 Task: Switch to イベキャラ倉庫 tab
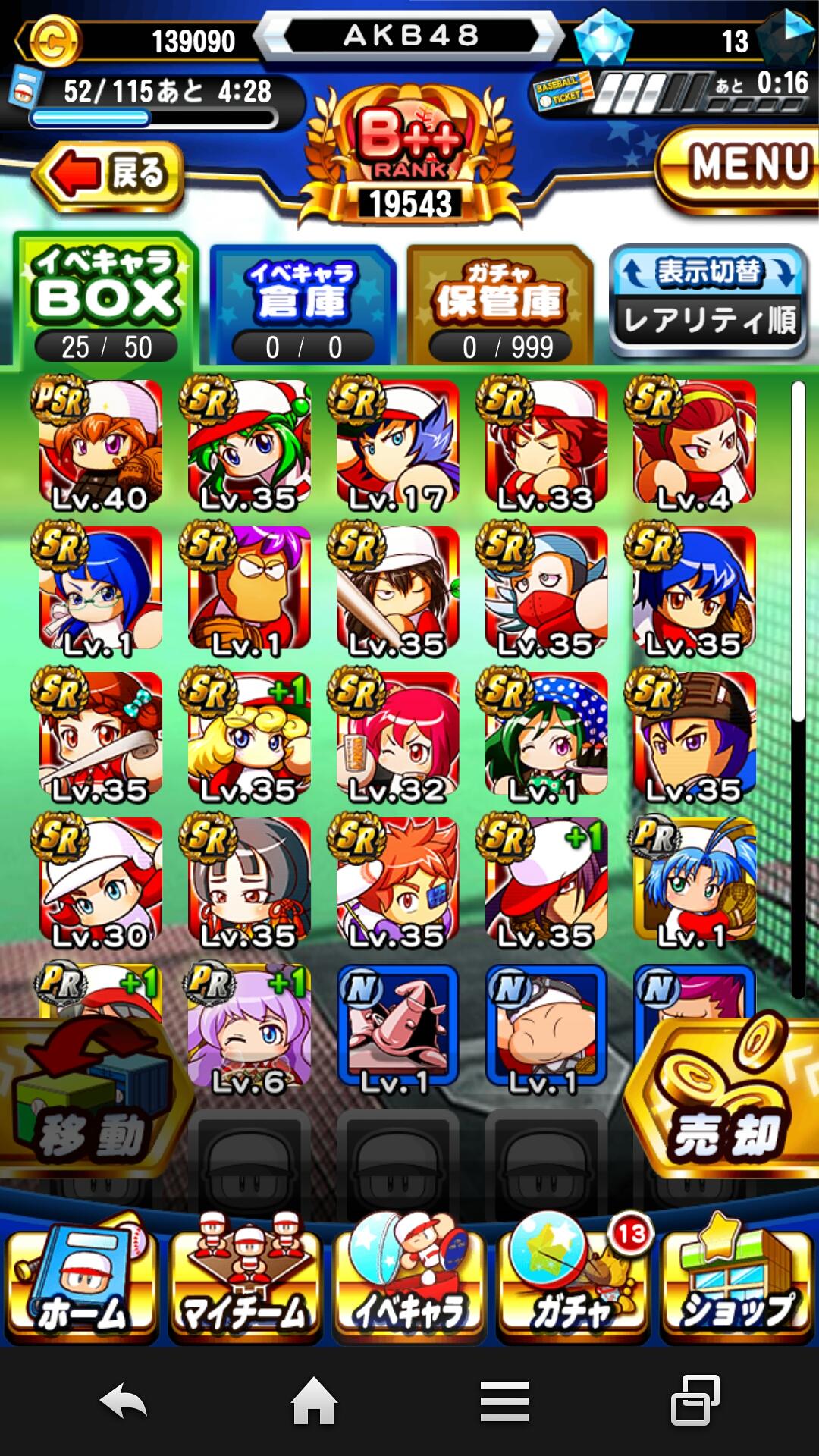[303, 305]
